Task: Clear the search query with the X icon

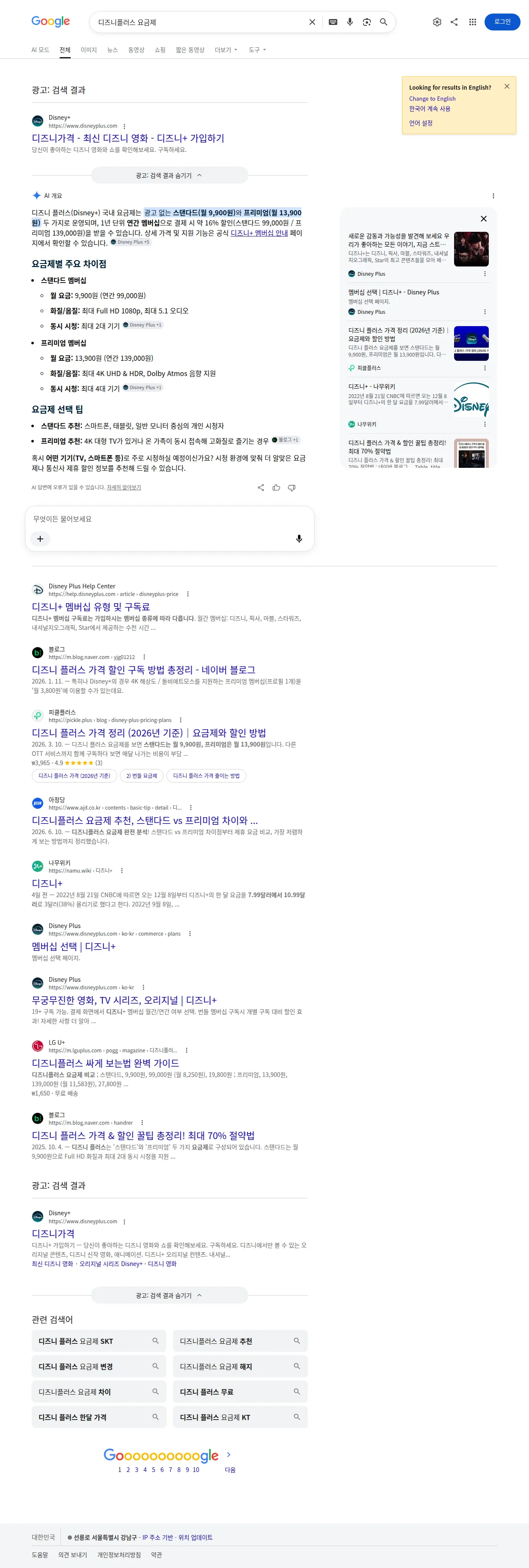Action: click(x=312, y=22)
